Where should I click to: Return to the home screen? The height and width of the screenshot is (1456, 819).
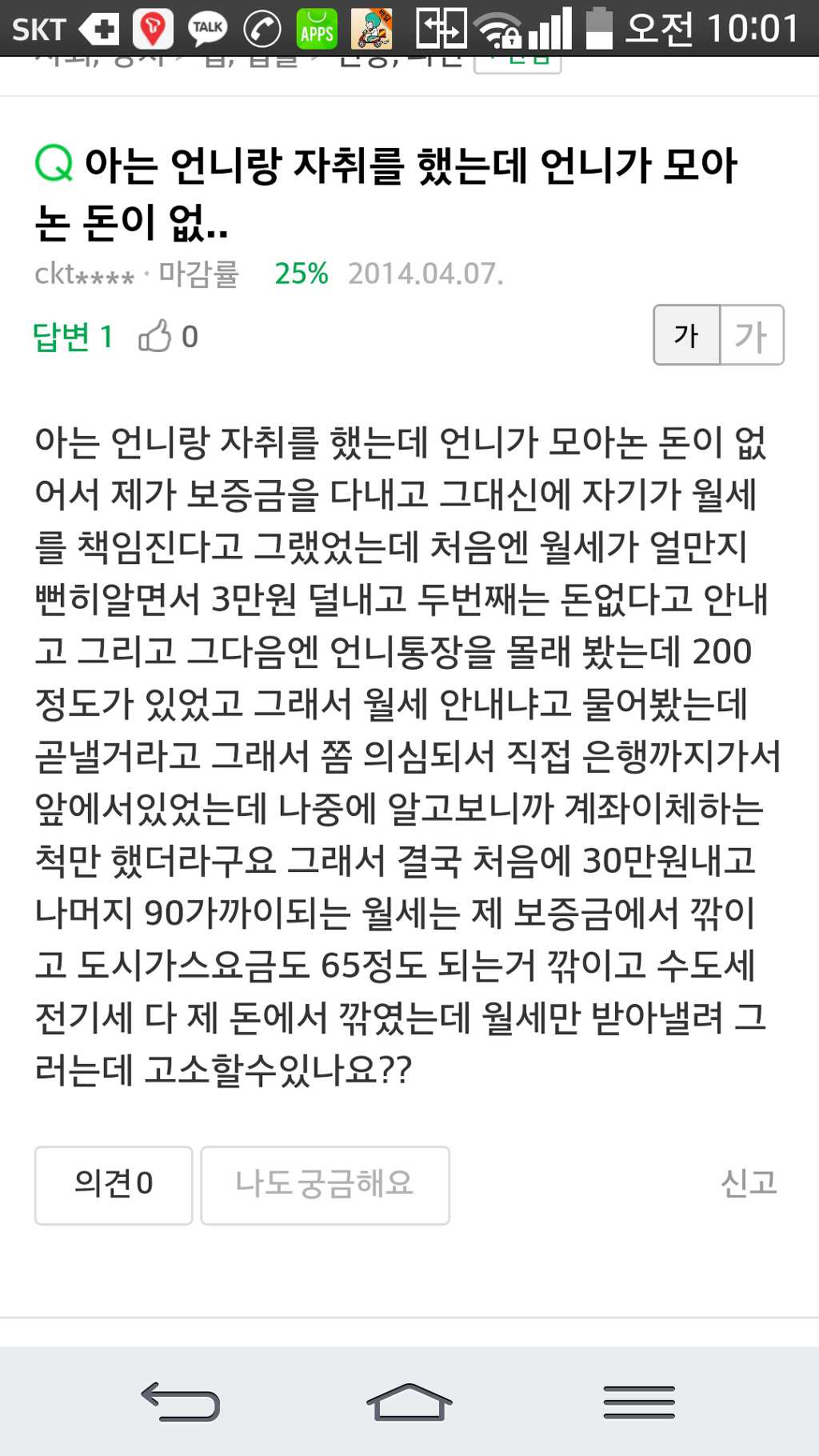pos(409,1402)
